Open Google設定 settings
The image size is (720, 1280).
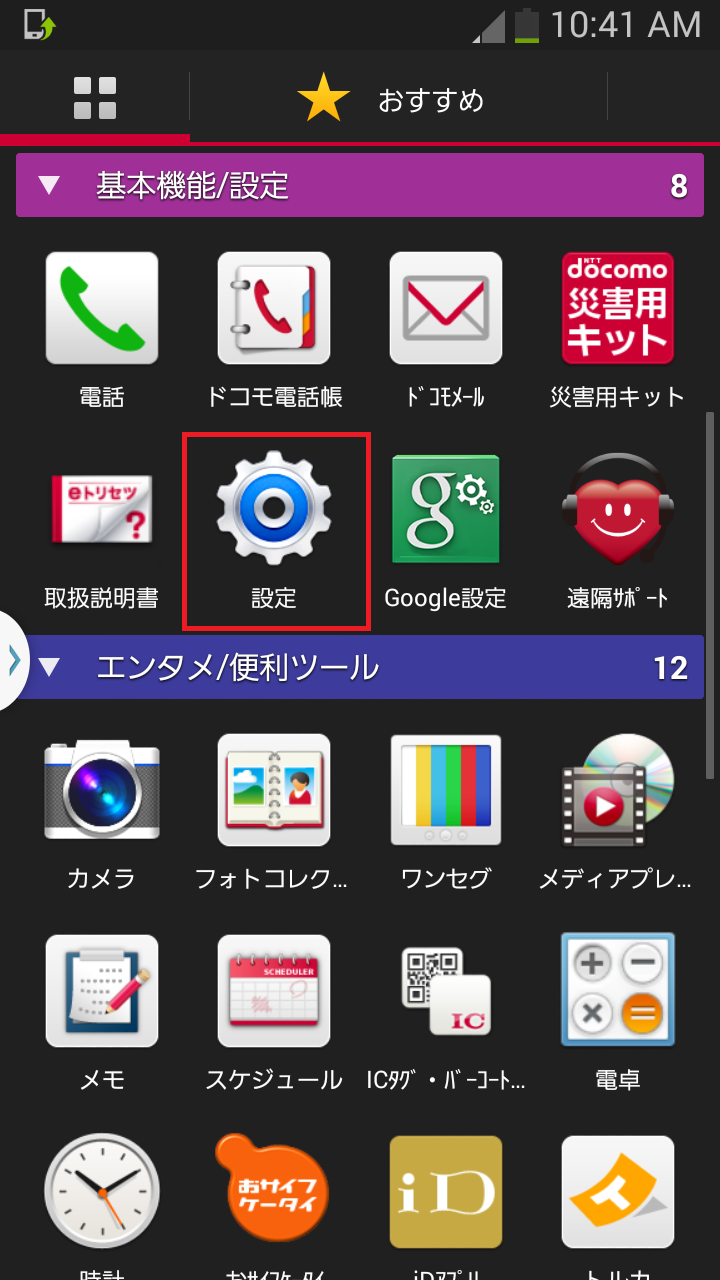tap(445, 509)
